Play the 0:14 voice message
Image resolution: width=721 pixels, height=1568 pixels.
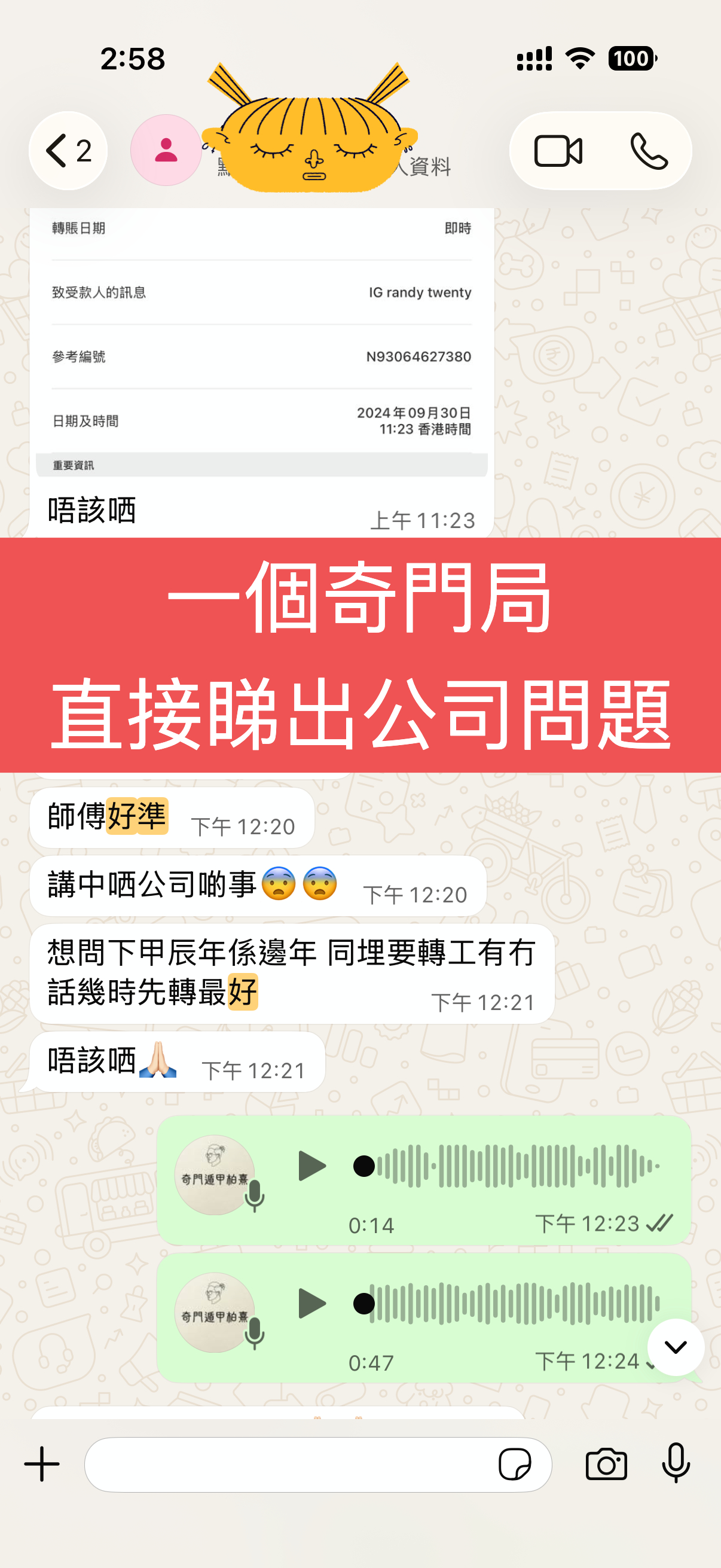pyautogui.click(x=312, y=1166)
